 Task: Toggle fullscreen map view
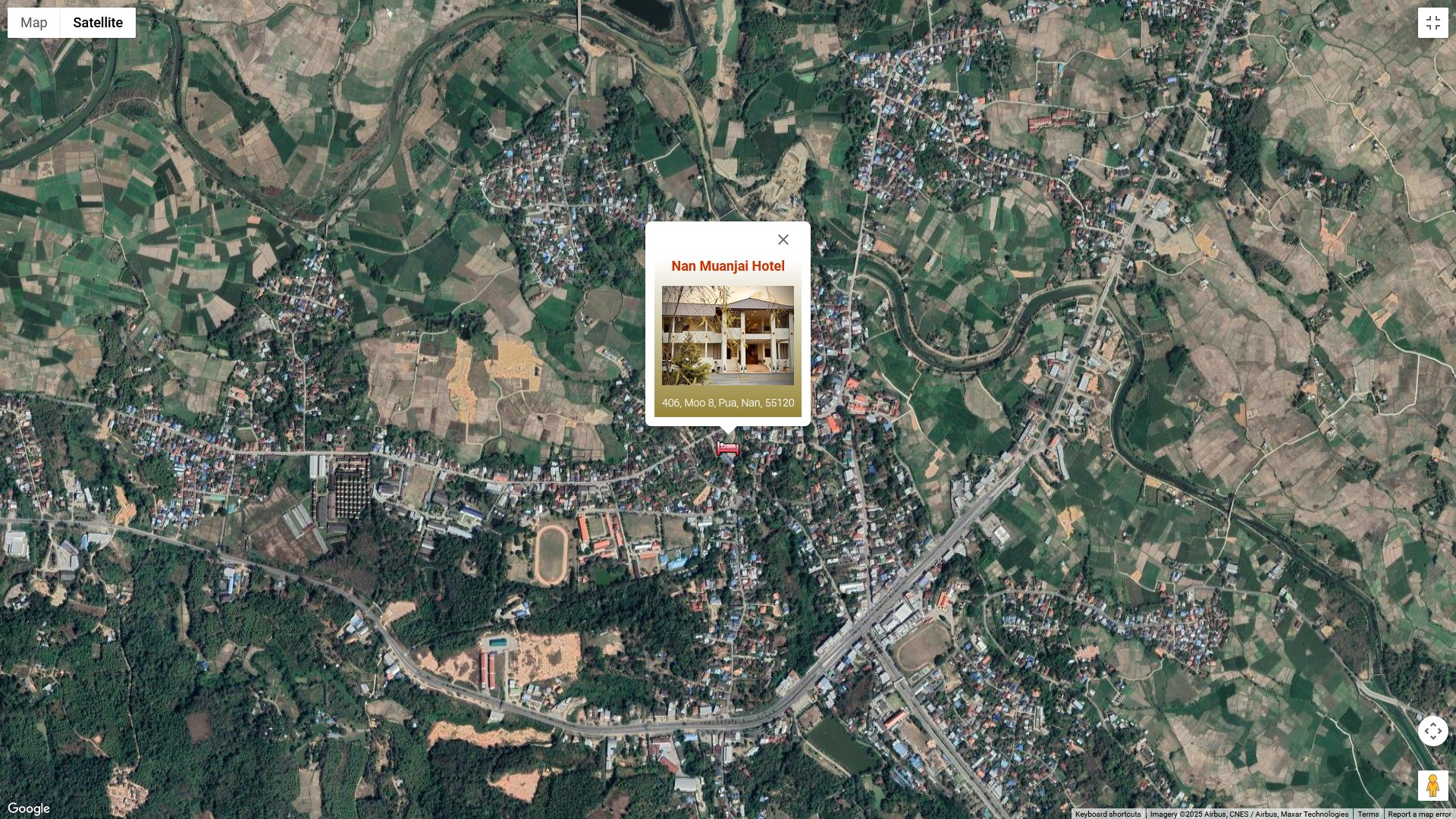(1432, 23)
